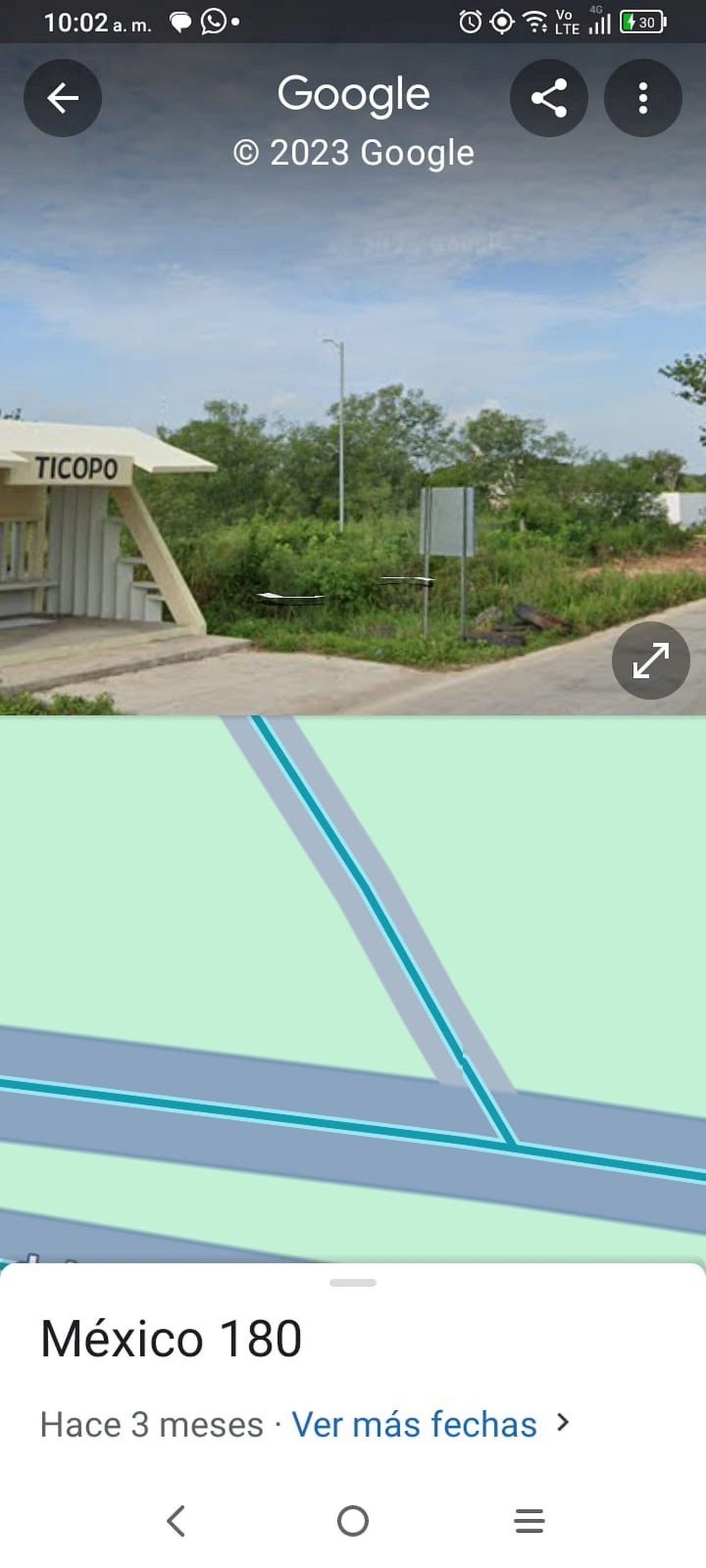Go to the home screen
Viewport: 706px width, 1568px height.
[x=352, y=1521]
